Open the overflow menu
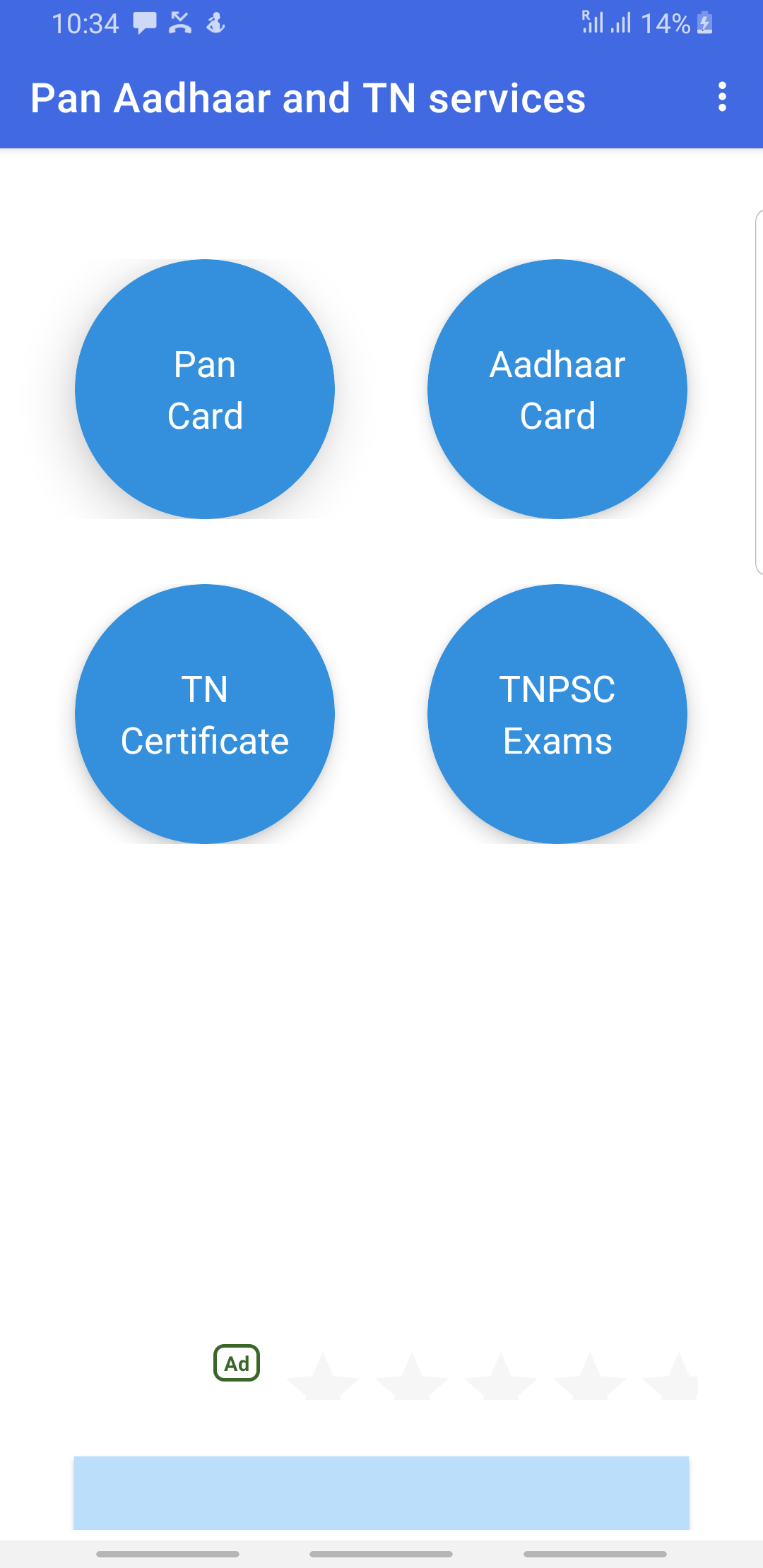The height and width of the screenshot is (1568, 763). 721,97
